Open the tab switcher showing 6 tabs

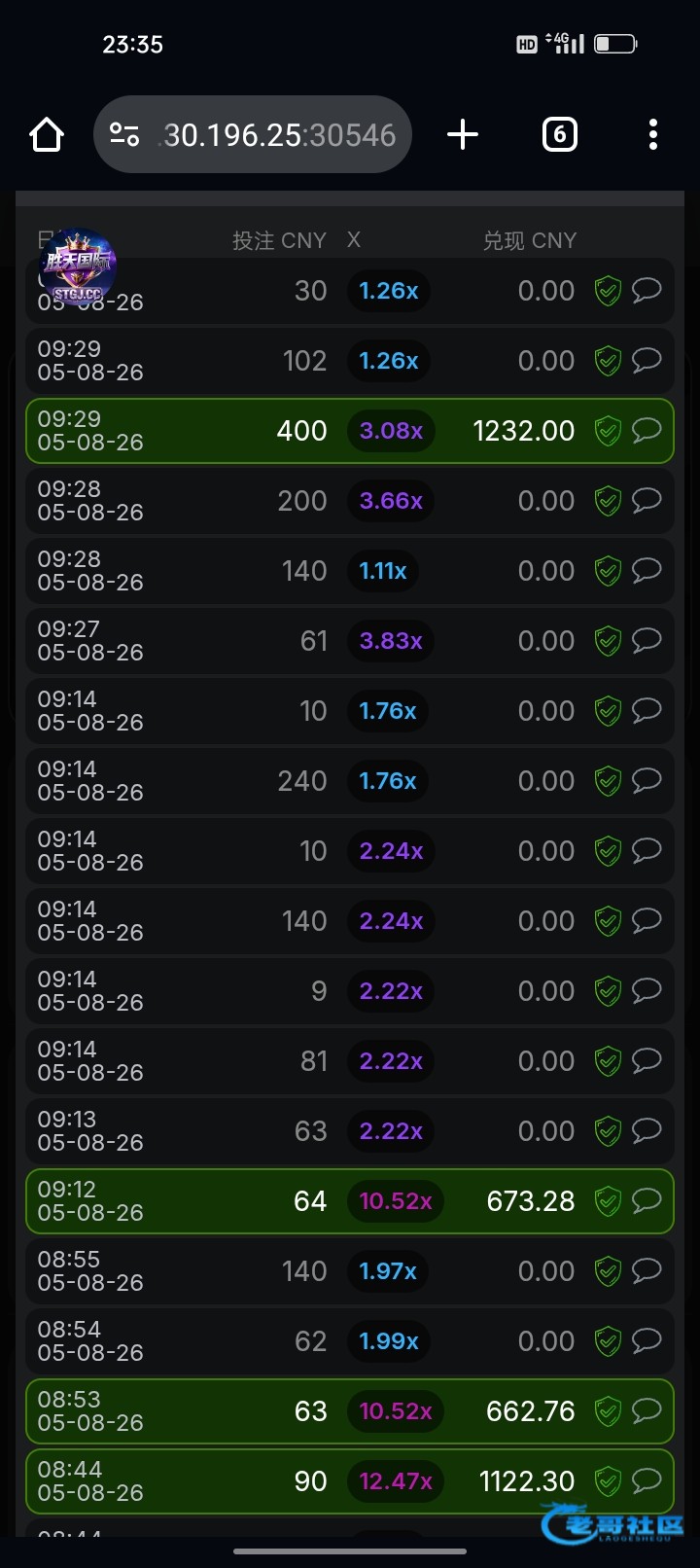point(559,134)
